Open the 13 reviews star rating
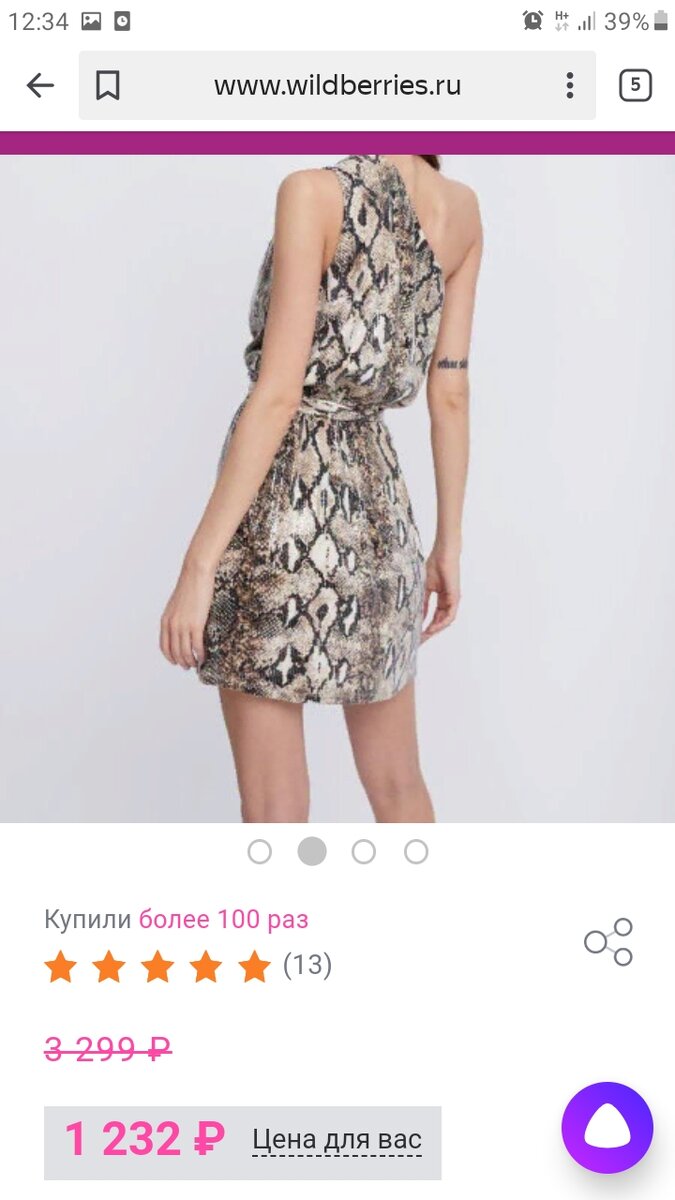Image resolution: width=675 pixels, height=1200 pixels. tap(187, 966)
